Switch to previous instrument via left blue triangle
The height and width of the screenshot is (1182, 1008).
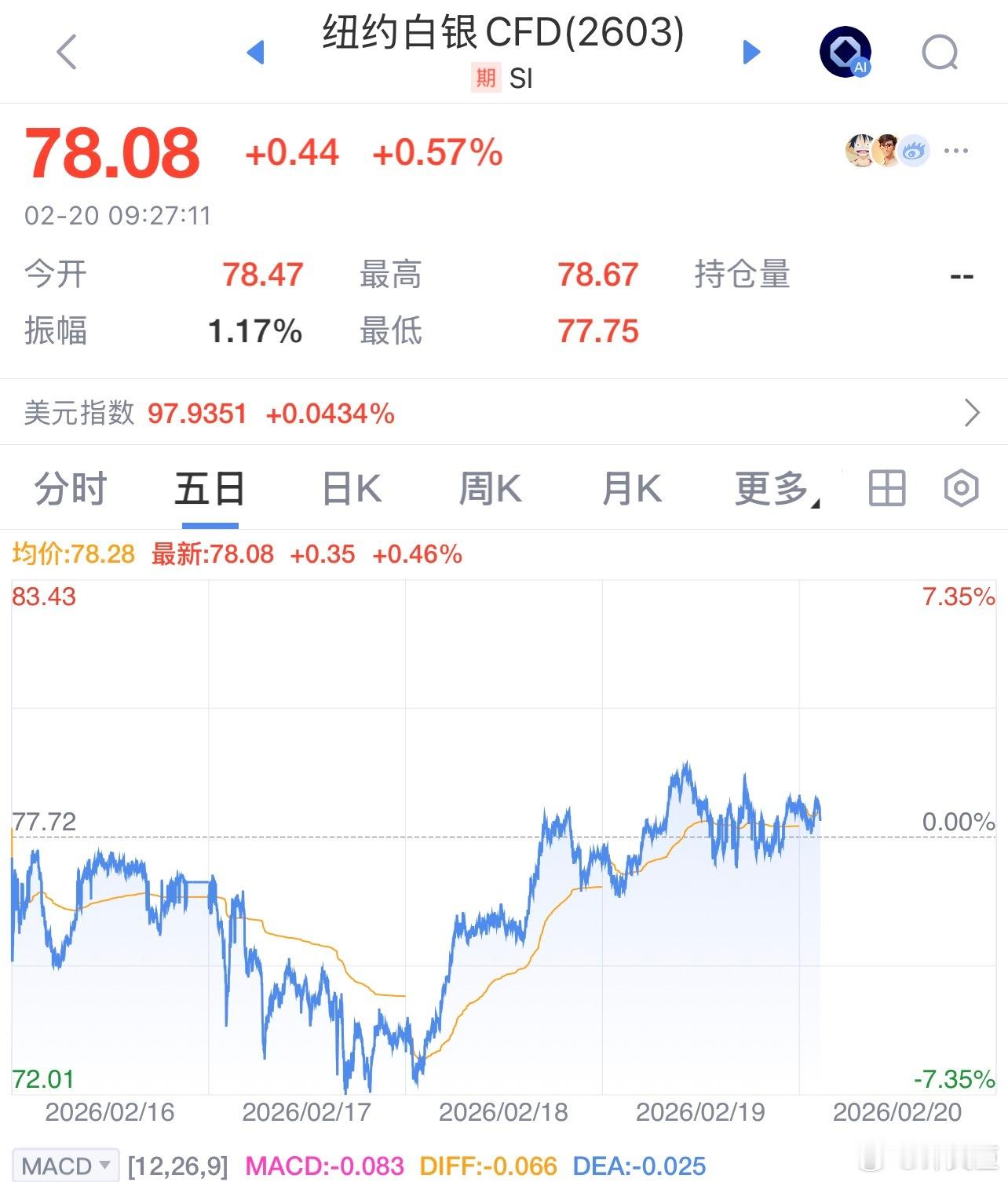(257, 52)
